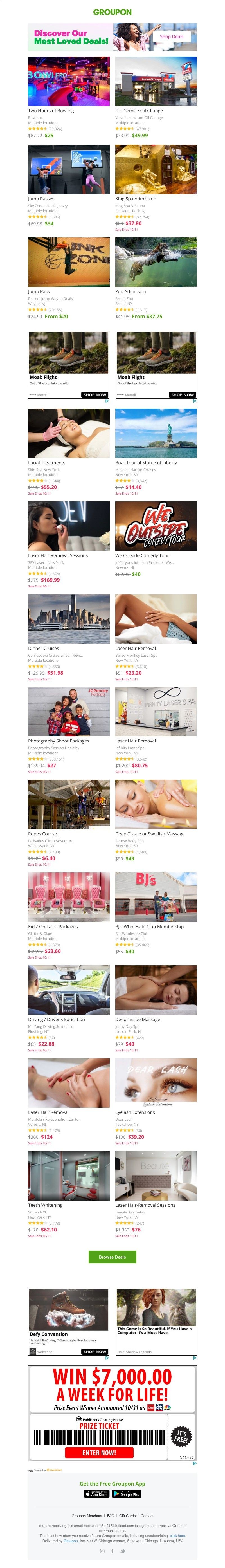
Task: Open the Ropes Course deal
Action: click(x=69, y=804)
